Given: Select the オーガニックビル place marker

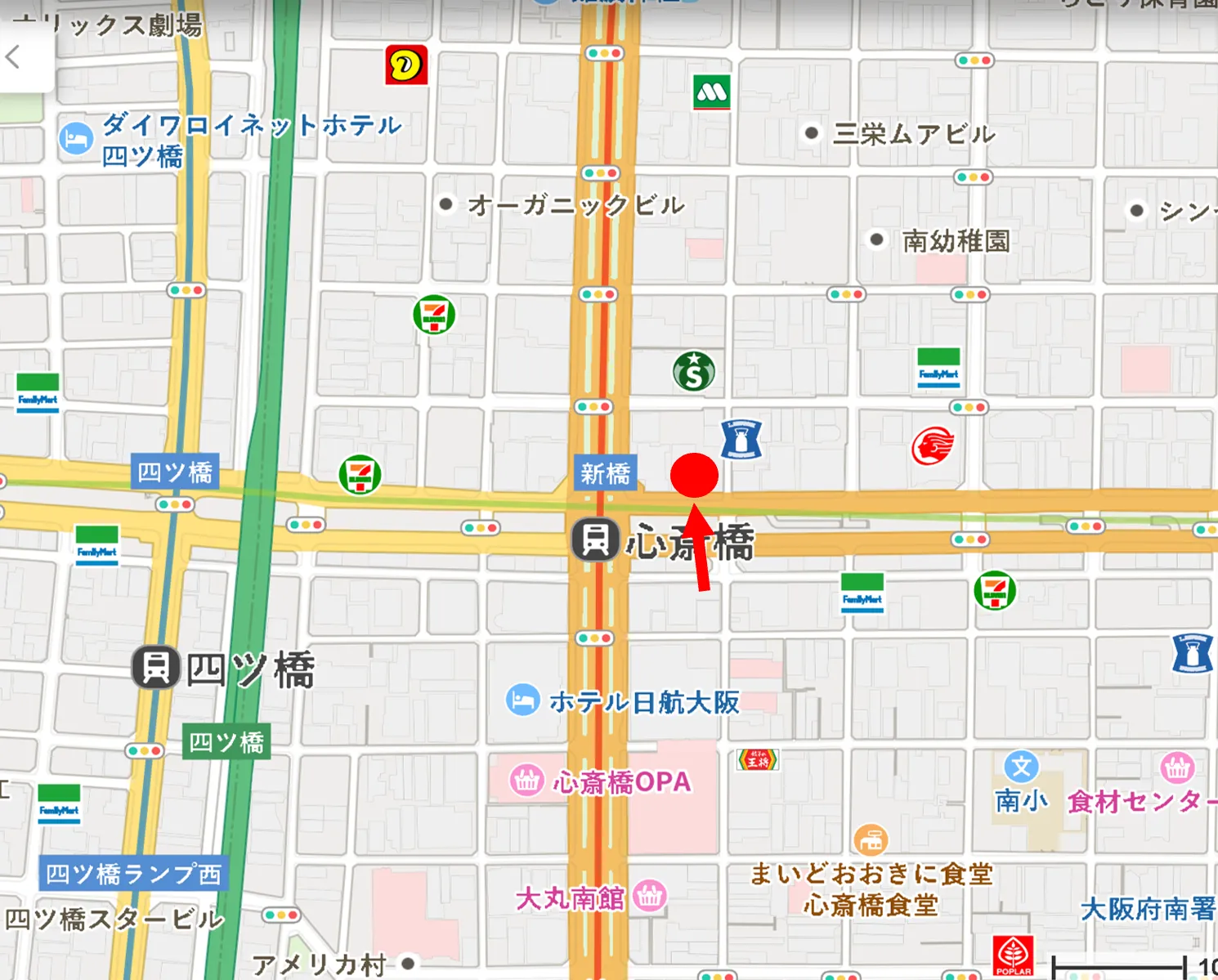Looking at the screenshot, I should tap(446, 204).
